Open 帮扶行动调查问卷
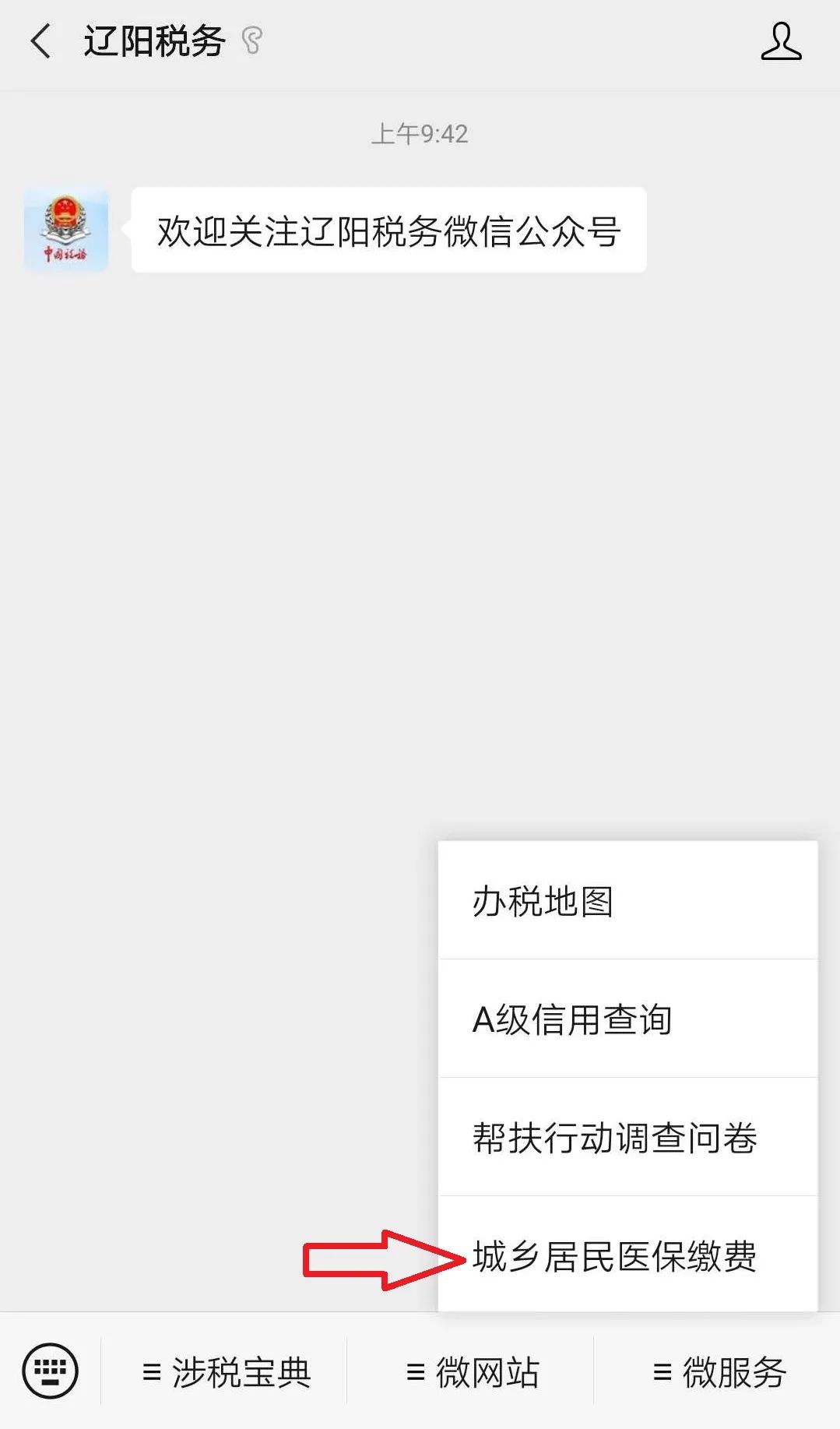 pyautogui.click(x=627, y=1138)
